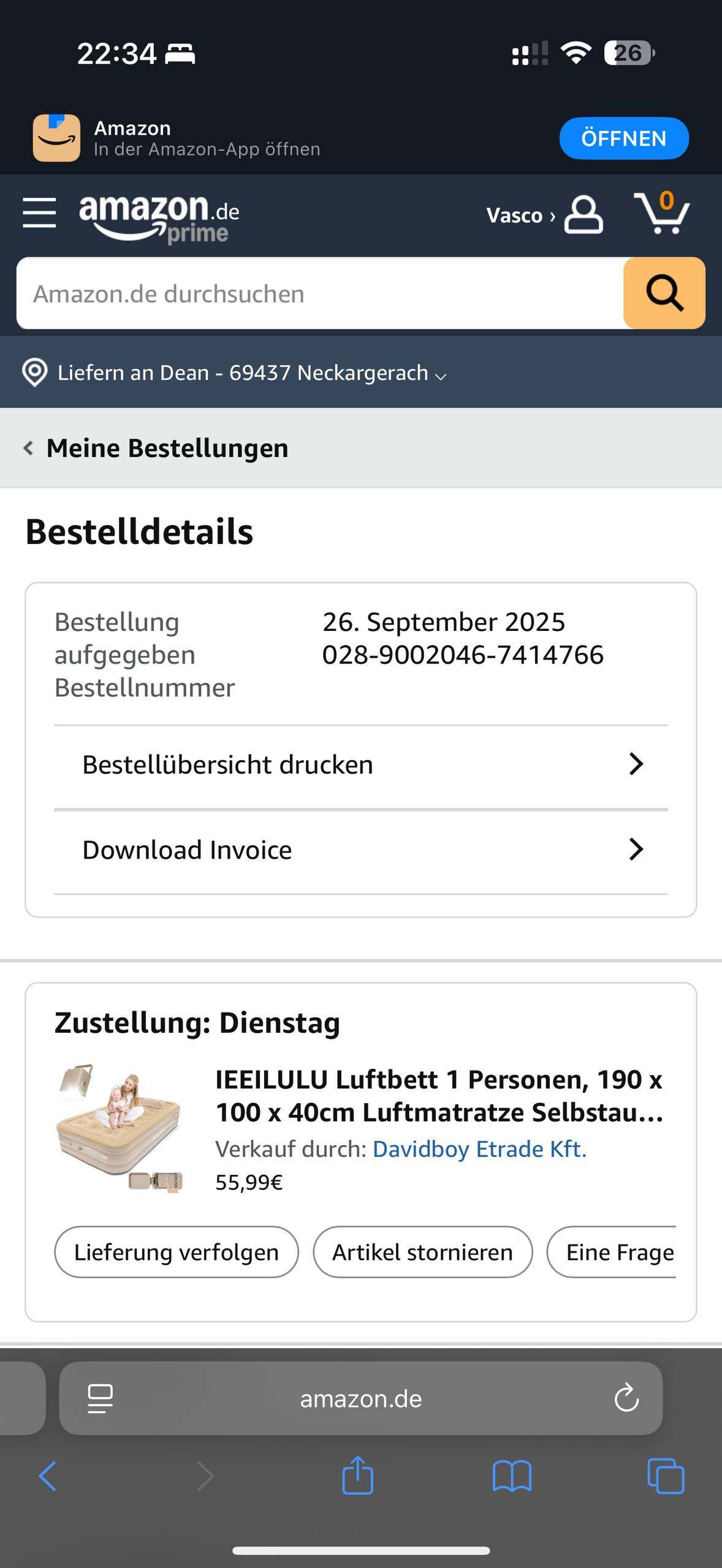
Task: Open Bestellübersicht drucken
Action: [360, 765]
